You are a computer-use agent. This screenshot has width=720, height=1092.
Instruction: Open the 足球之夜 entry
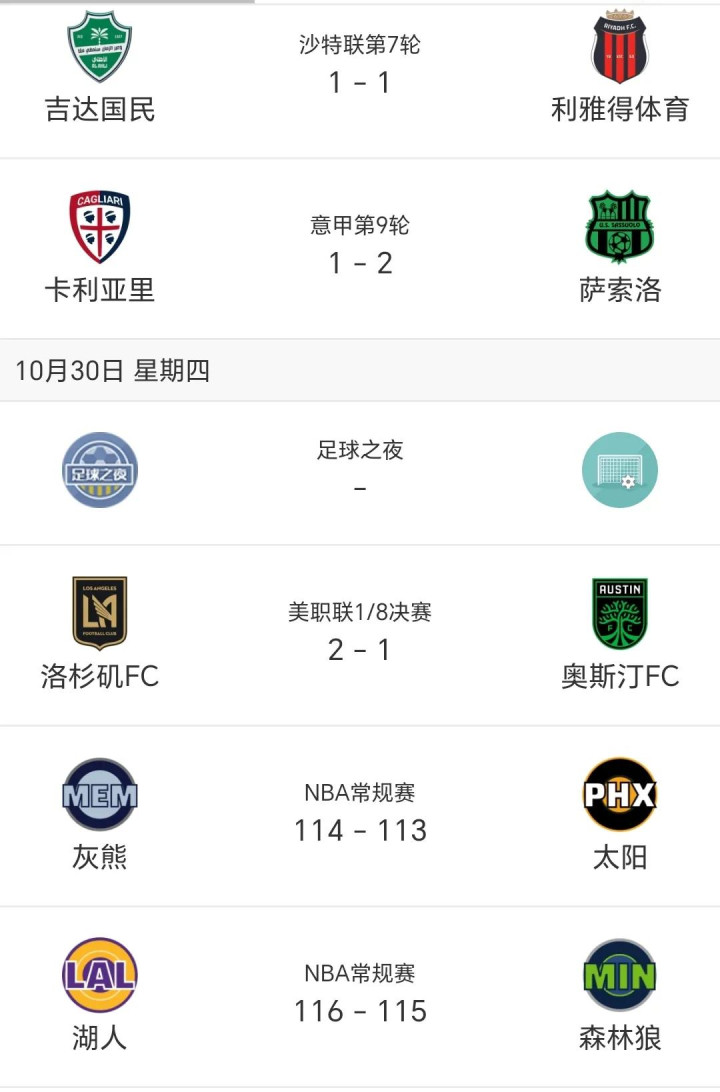click(x=360, y=473)
